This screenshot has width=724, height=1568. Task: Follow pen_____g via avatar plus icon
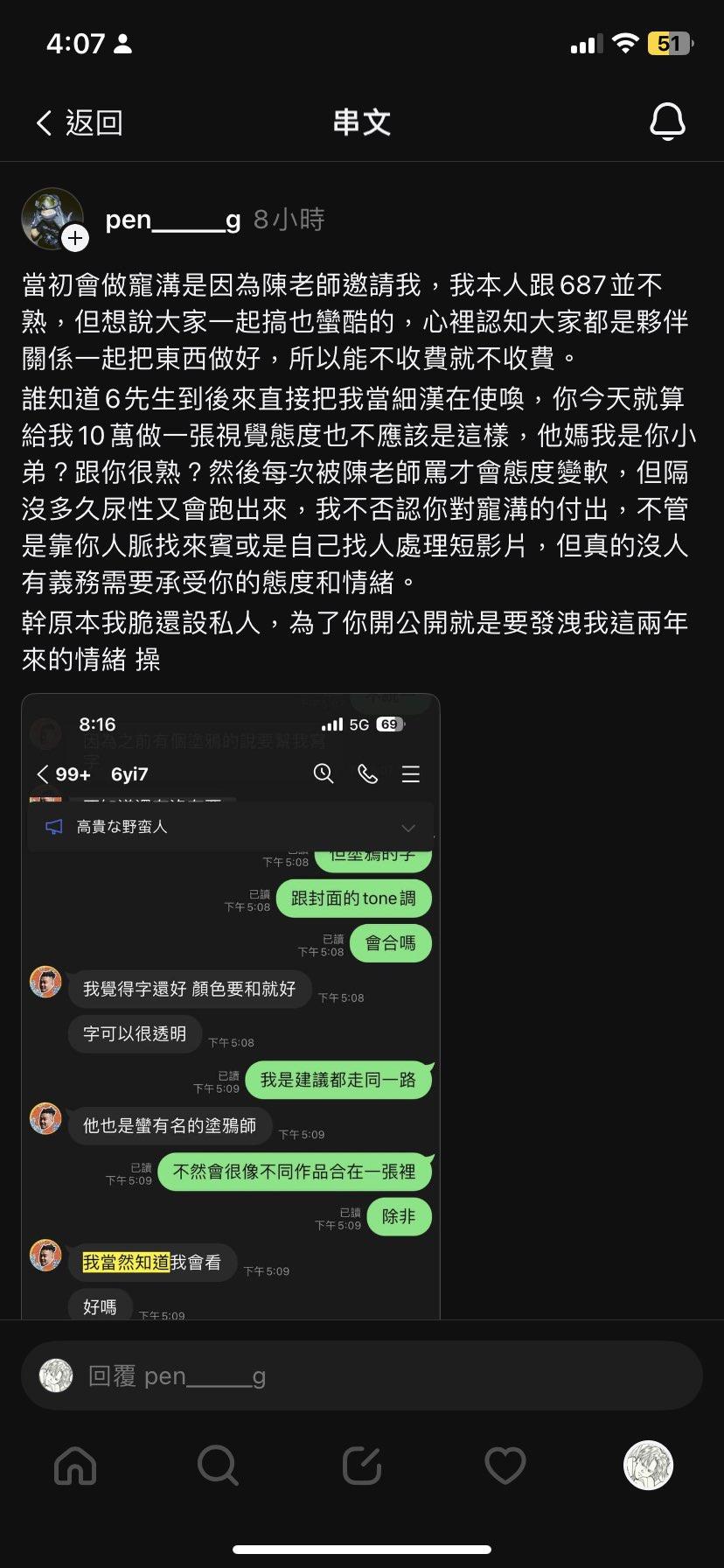(75, 237)
